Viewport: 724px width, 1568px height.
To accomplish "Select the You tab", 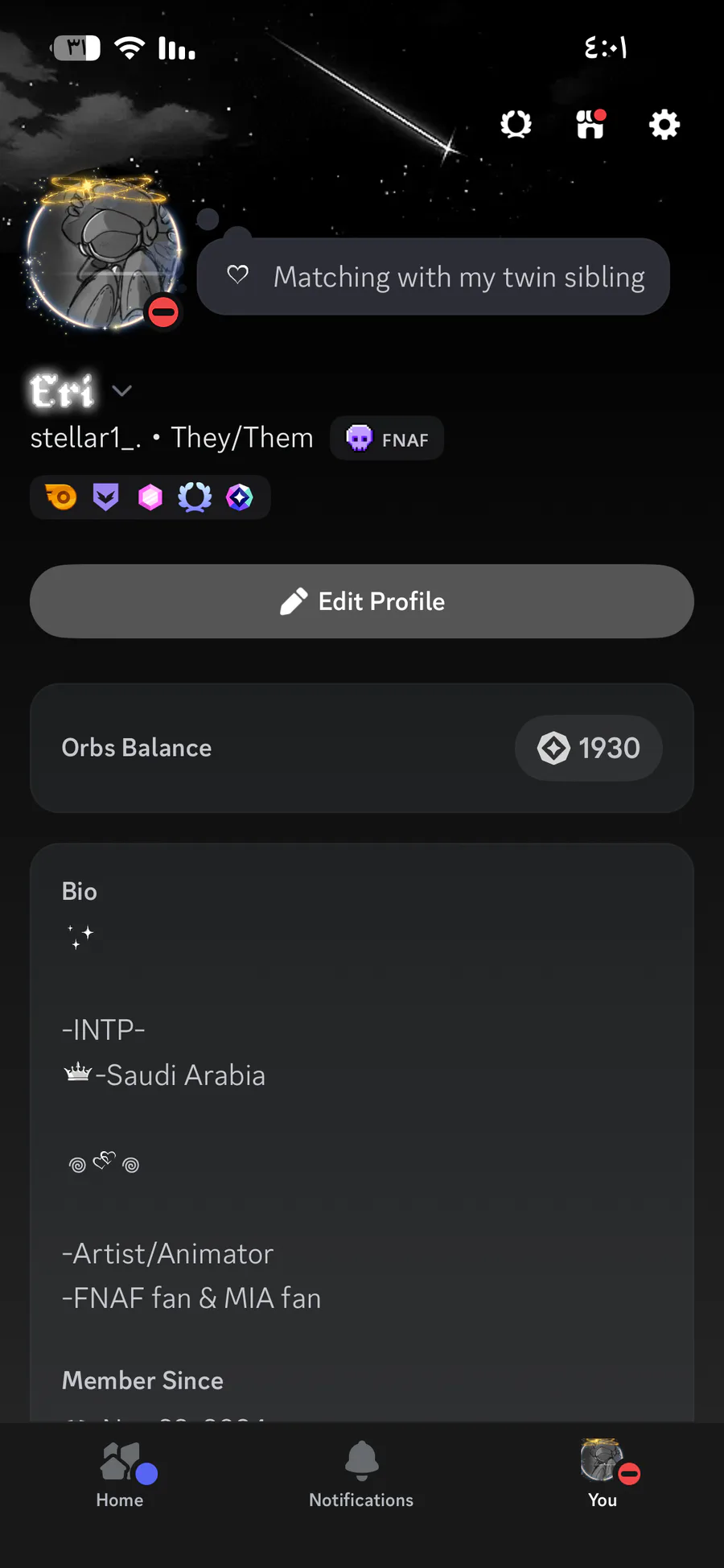I will [x=603, y=1475].
